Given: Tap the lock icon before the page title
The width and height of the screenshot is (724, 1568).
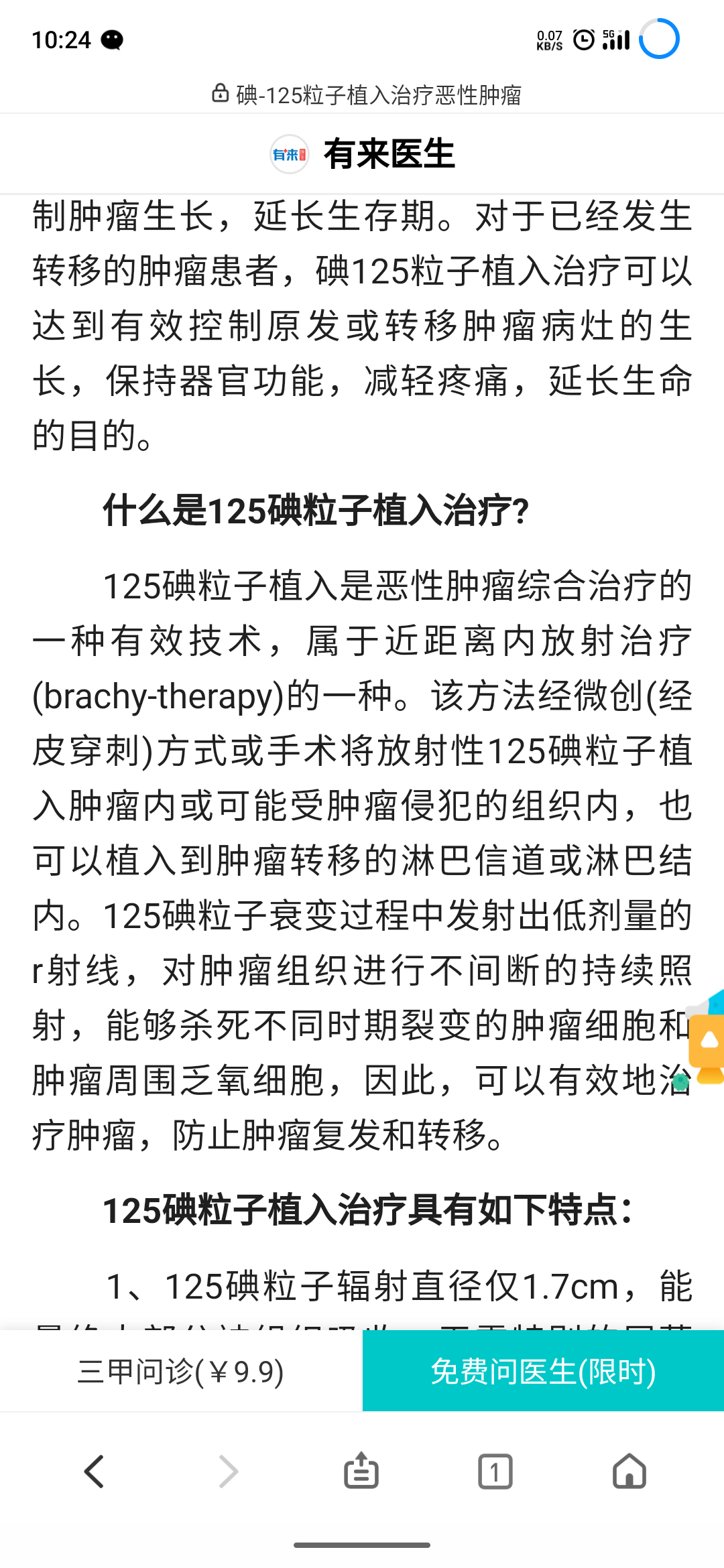Looking at the screenshot, I should (x=221, y=95).
